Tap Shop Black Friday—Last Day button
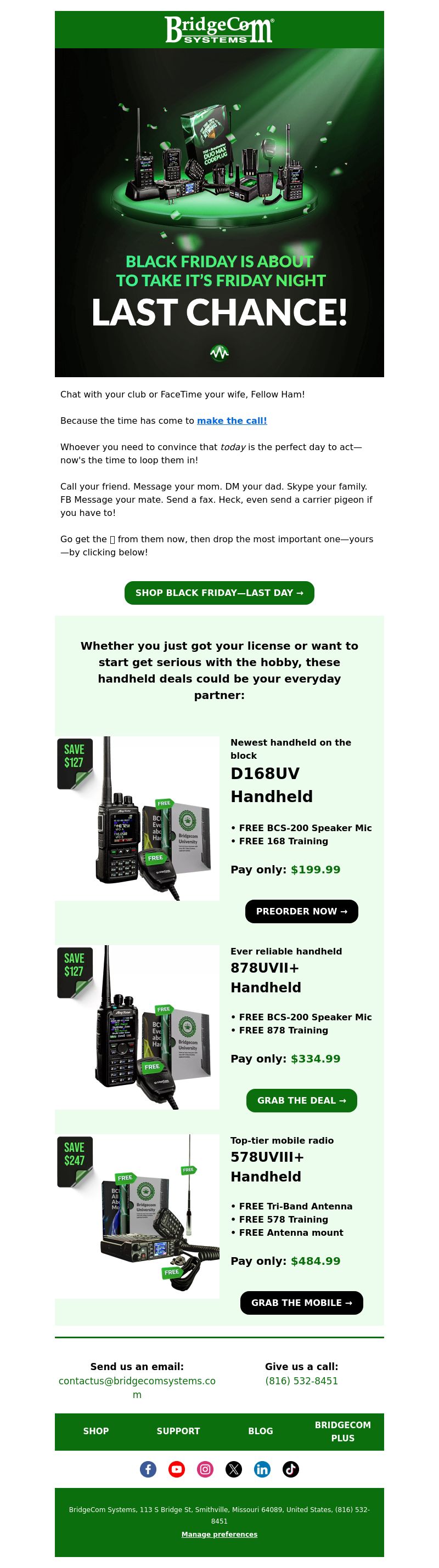 coord(219,593)
